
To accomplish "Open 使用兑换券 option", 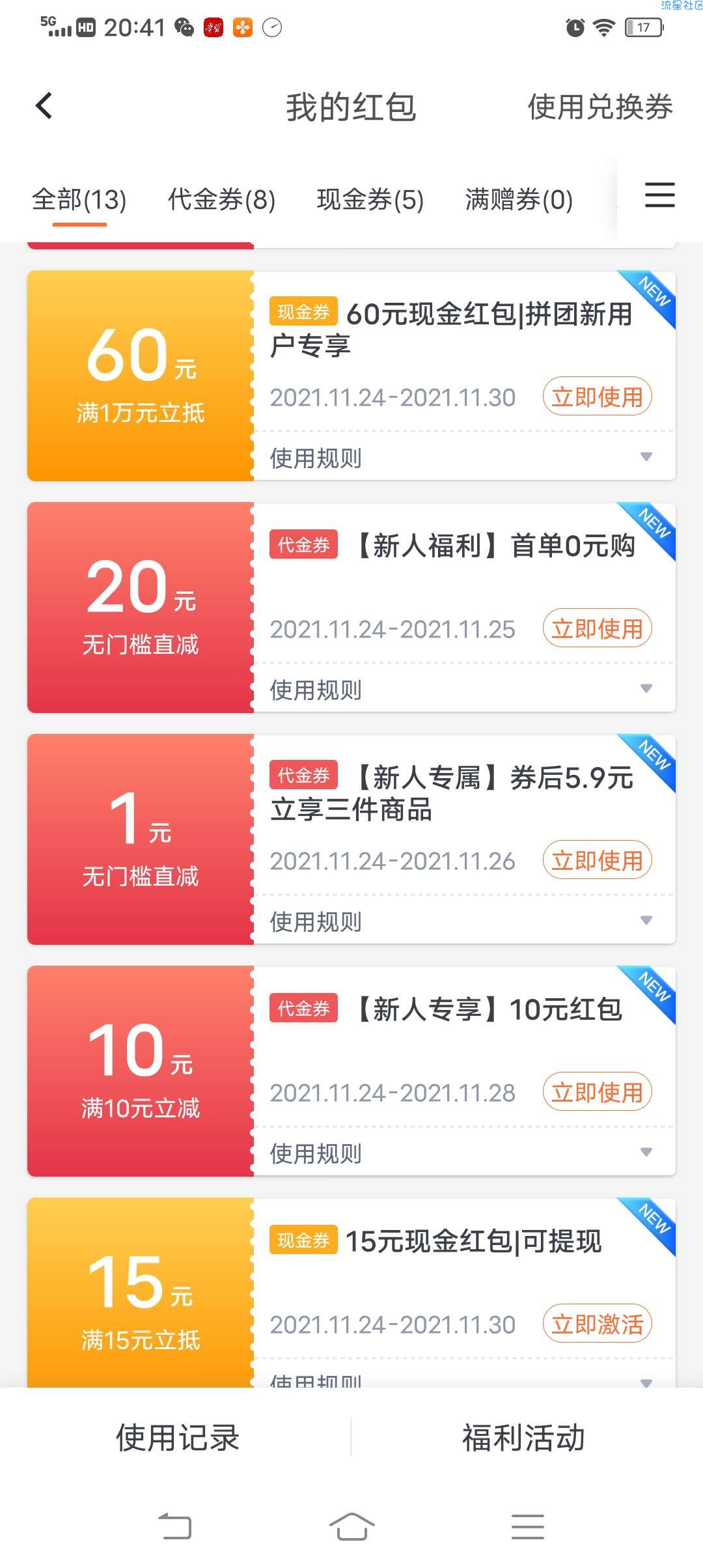I will pyautogui.click(x=600, y=107).
